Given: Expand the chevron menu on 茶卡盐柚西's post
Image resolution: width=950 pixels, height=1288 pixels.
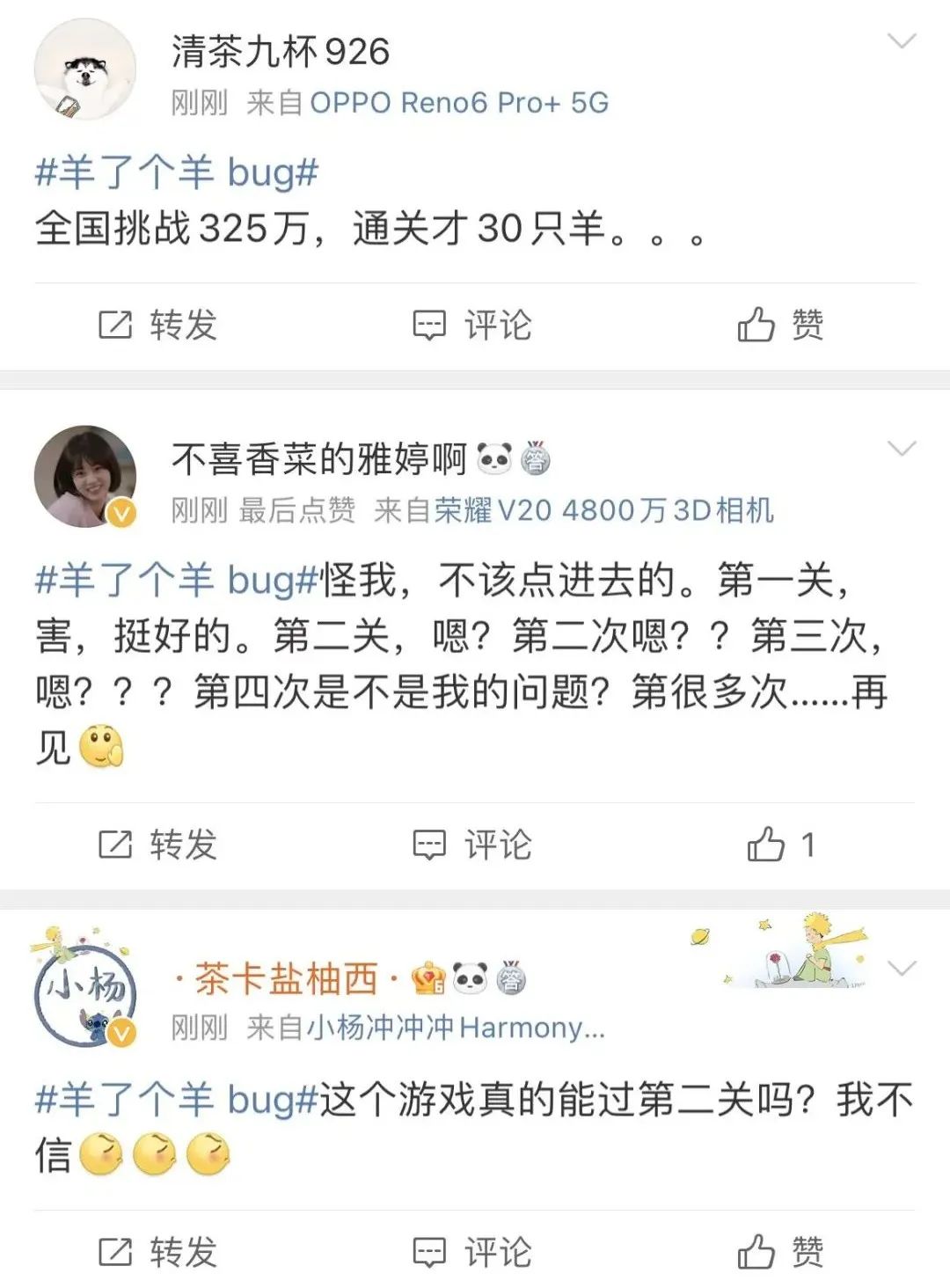Looking at the screenshot, I should click(902, 969).
